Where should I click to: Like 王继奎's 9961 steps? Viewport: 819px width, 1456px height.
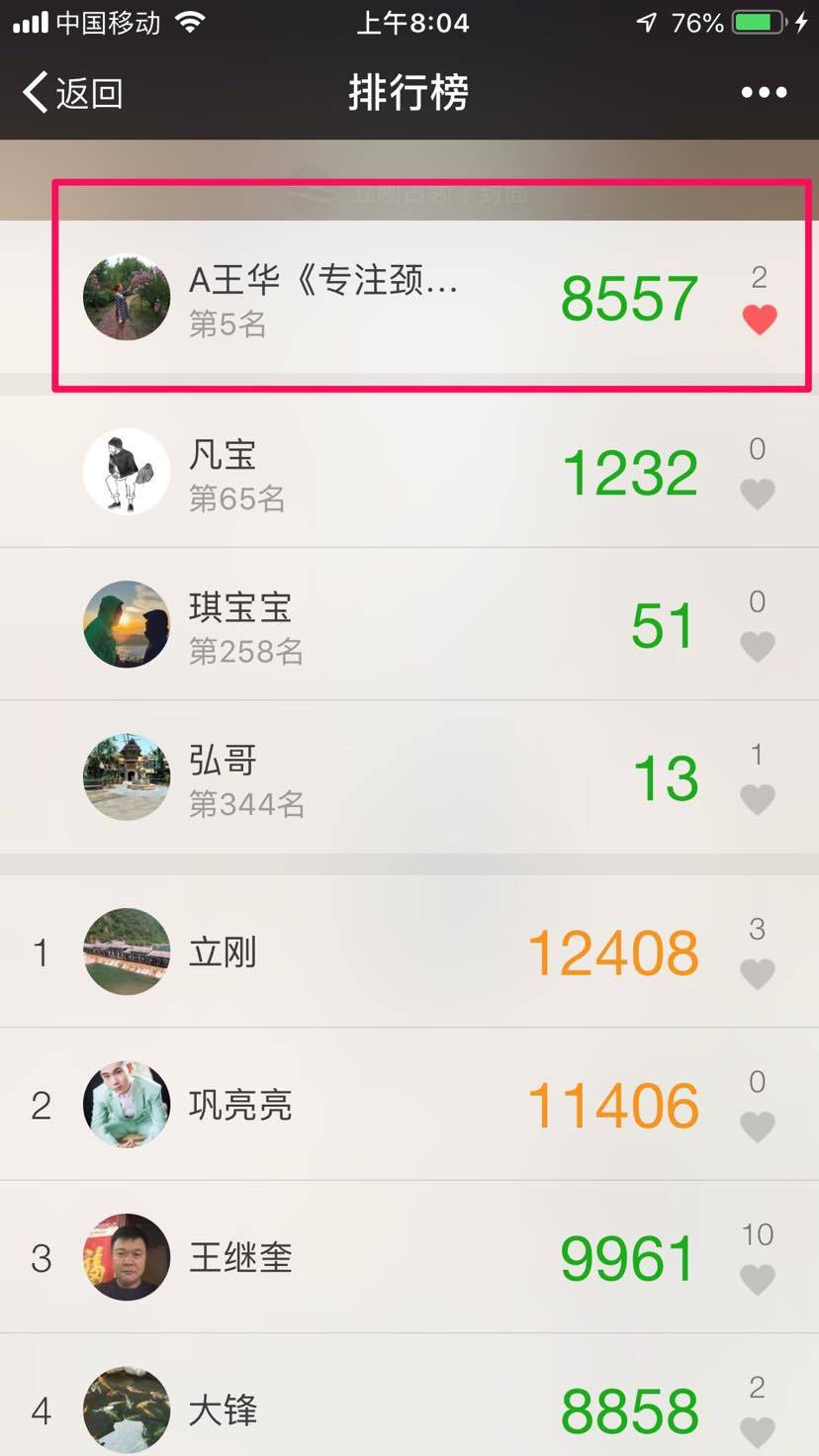click(757, 1279)
